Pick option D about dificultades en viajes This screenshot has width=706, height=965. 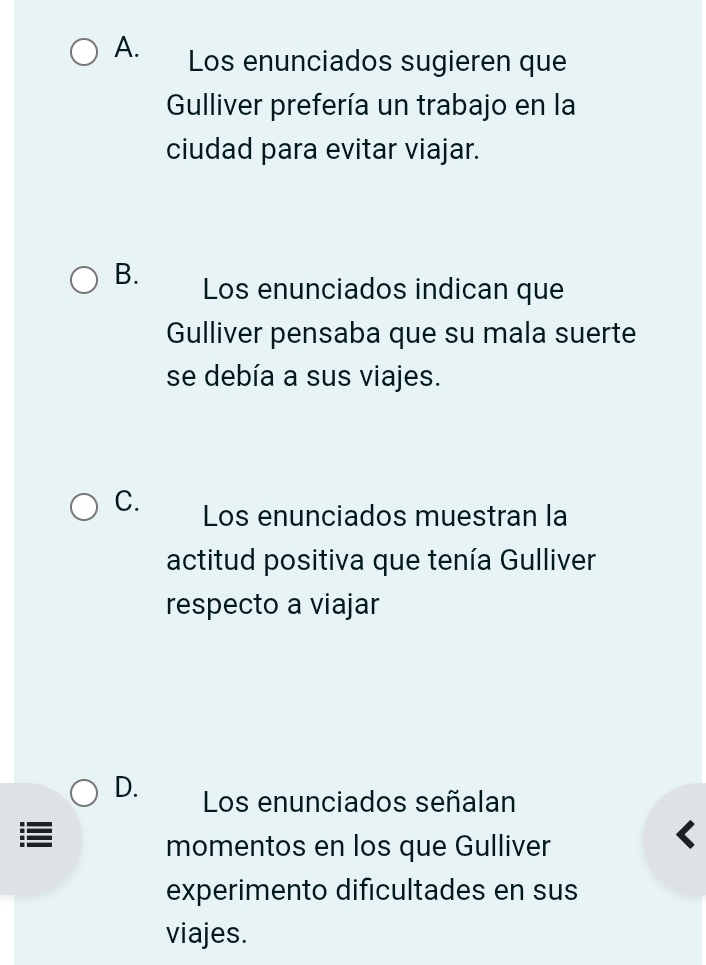84,794
